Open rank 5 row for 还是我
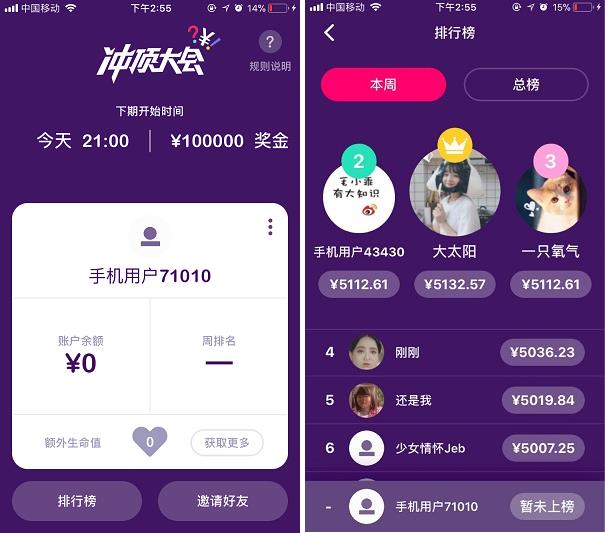The image size is (605, 533). point(455,400)
